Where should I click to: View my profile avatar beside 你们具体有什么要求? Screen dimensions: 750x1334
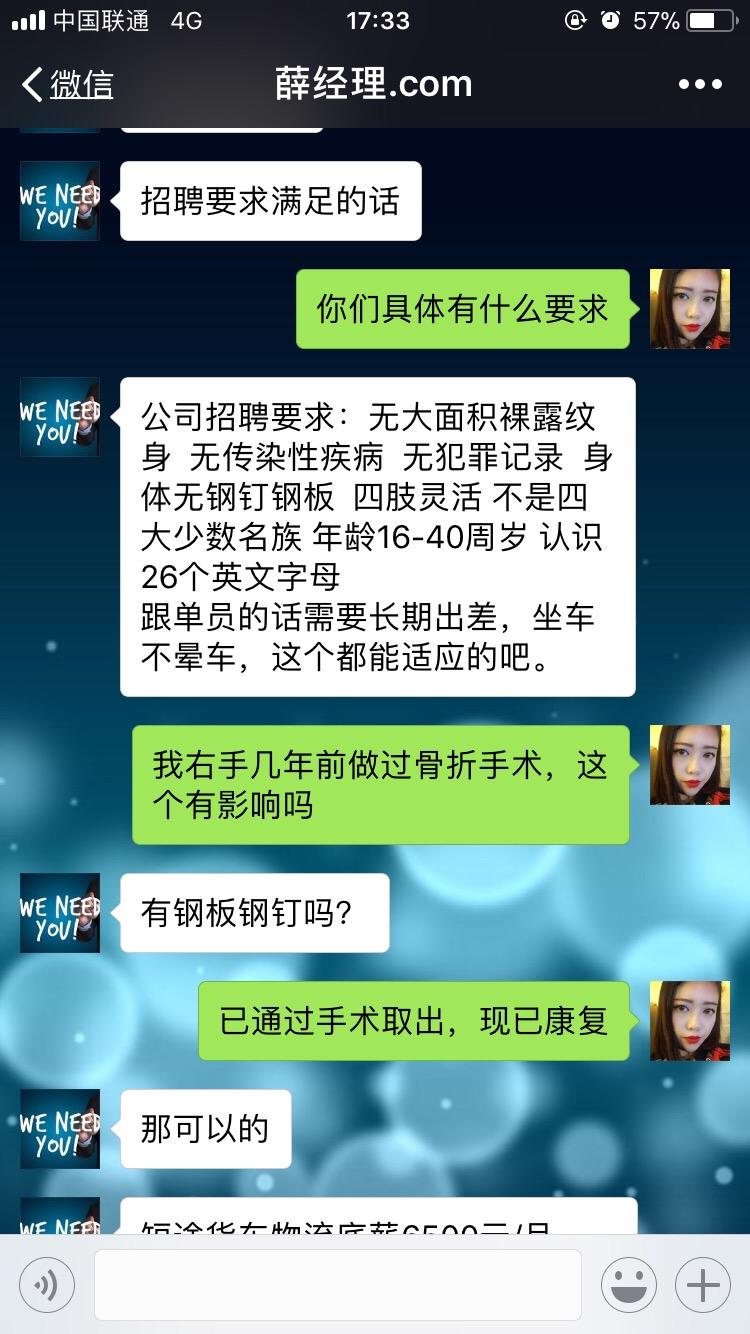[x=690, y=309]
